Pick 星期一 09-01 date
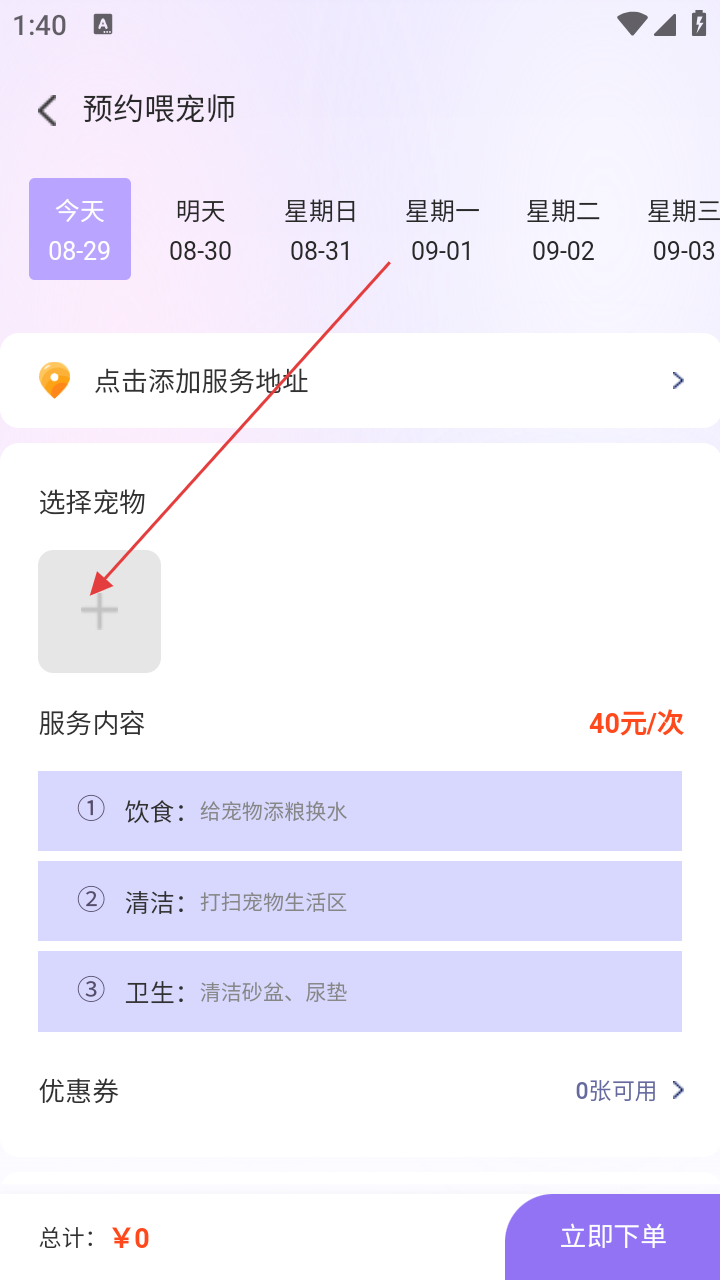Screen dimensions: 720x1280 pos(442,229)
